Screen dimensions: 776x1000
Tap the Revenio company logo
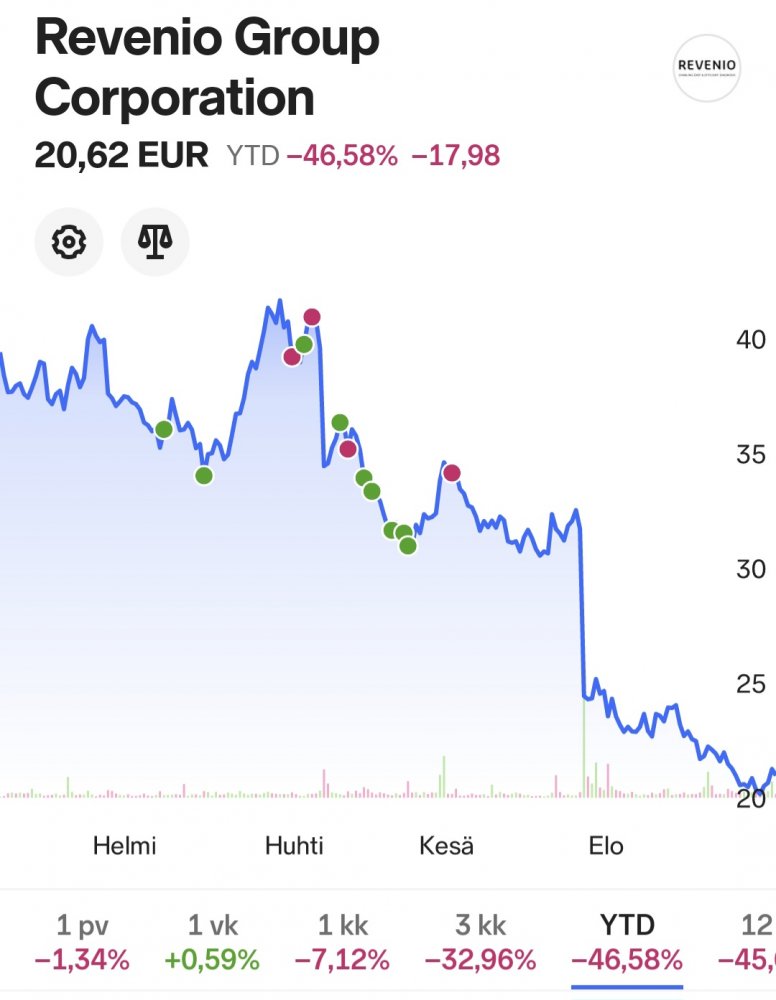(706, 68)
